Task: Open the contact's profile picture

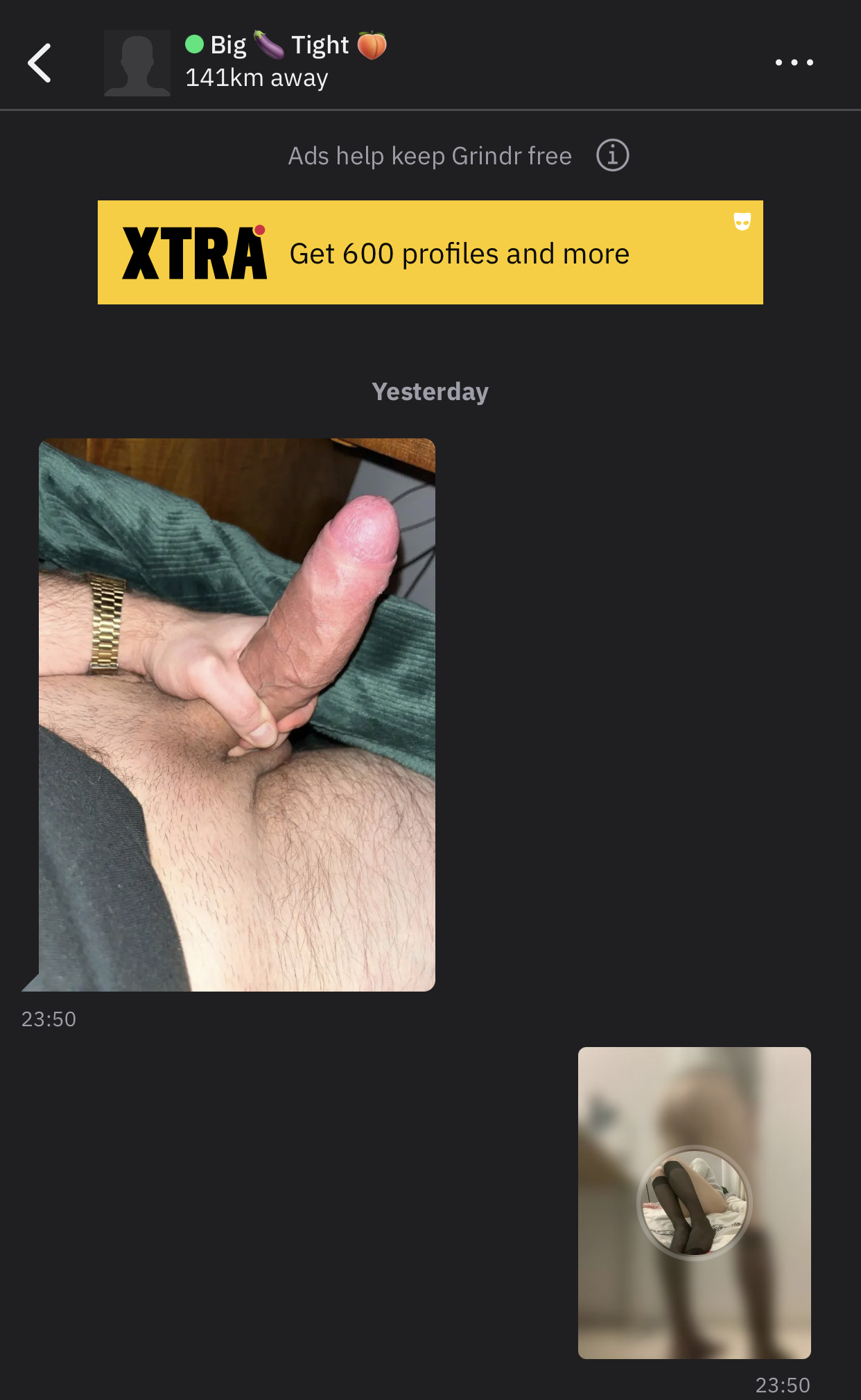Action: coord(137,62)
